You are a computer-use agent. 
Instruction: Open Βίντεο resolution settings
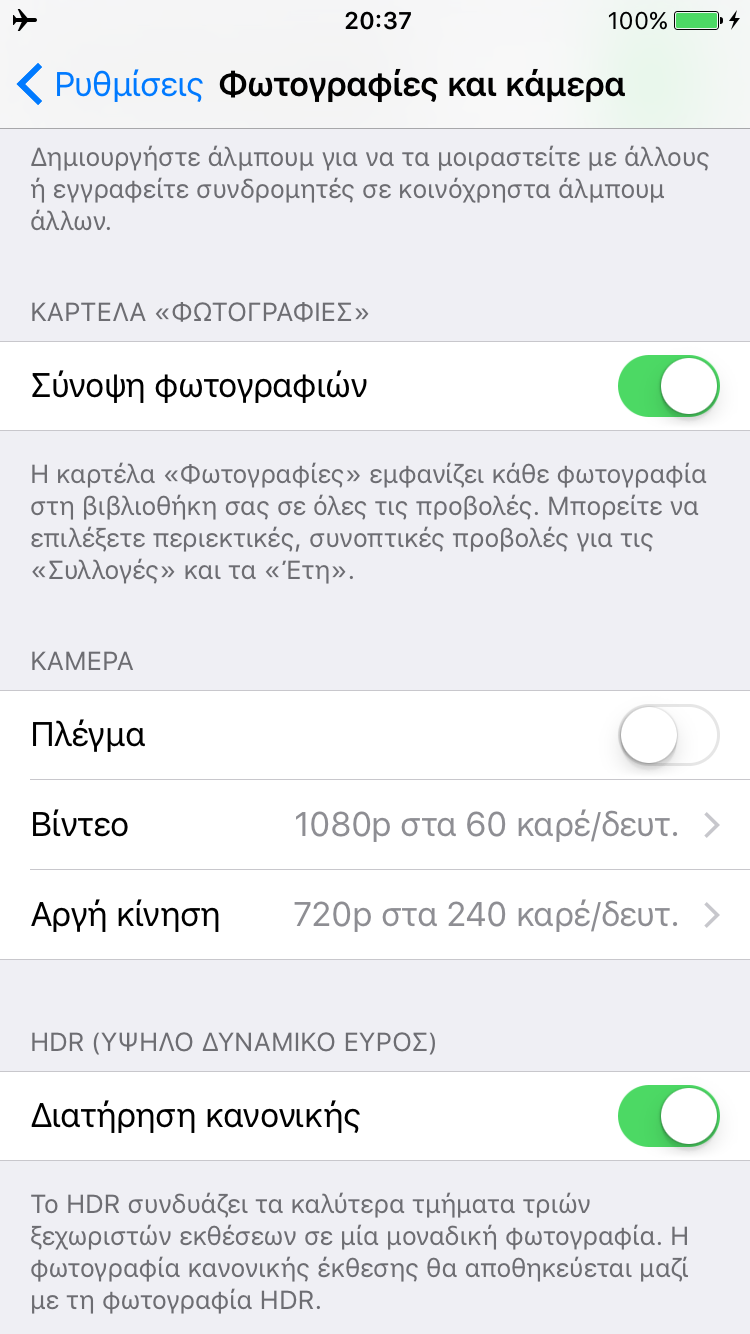pyautogui.click(x=375, y=825)
